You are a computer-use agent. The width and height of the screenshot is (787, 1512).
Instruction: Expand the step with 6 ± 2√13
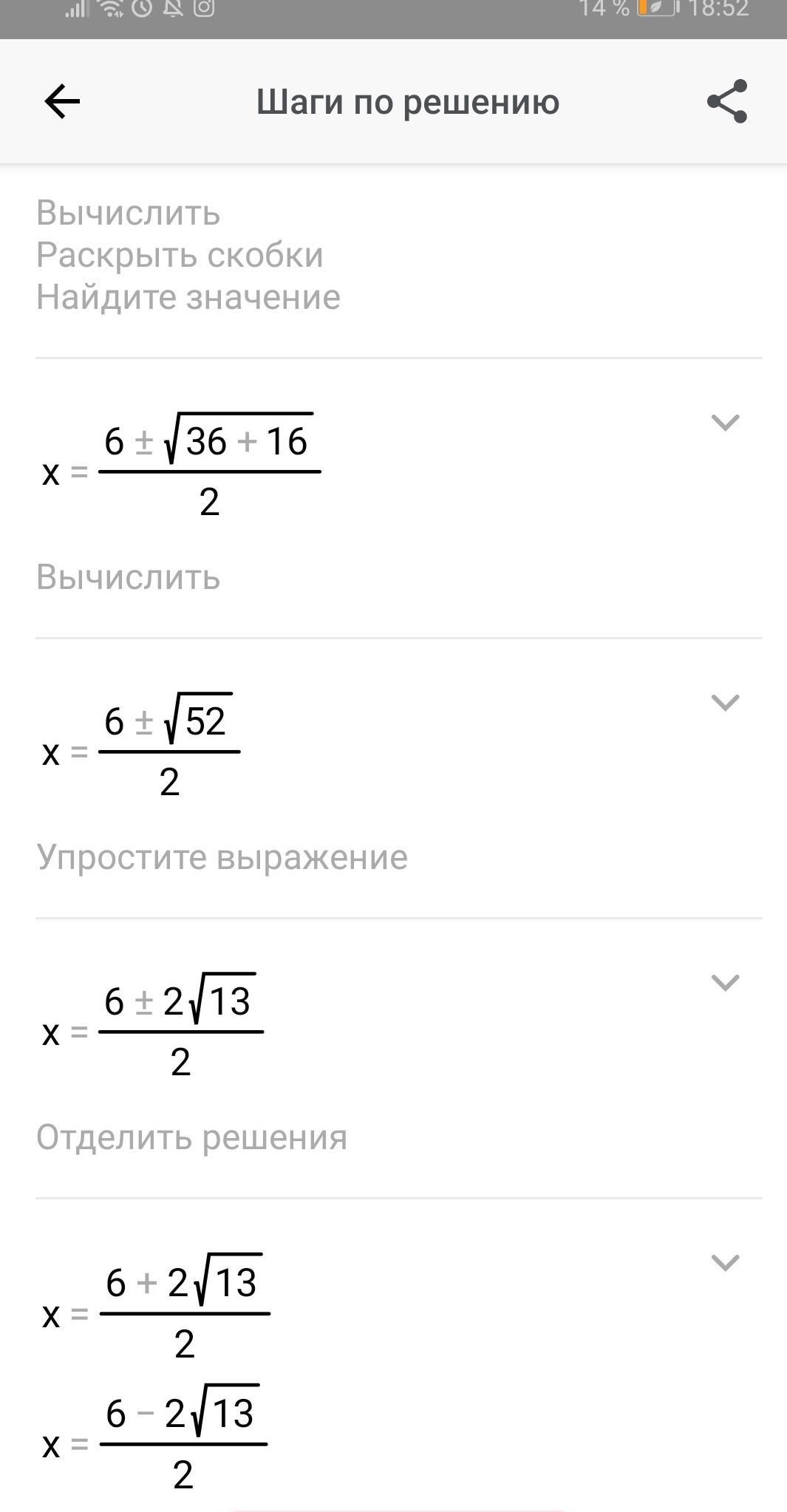[725, 982]
